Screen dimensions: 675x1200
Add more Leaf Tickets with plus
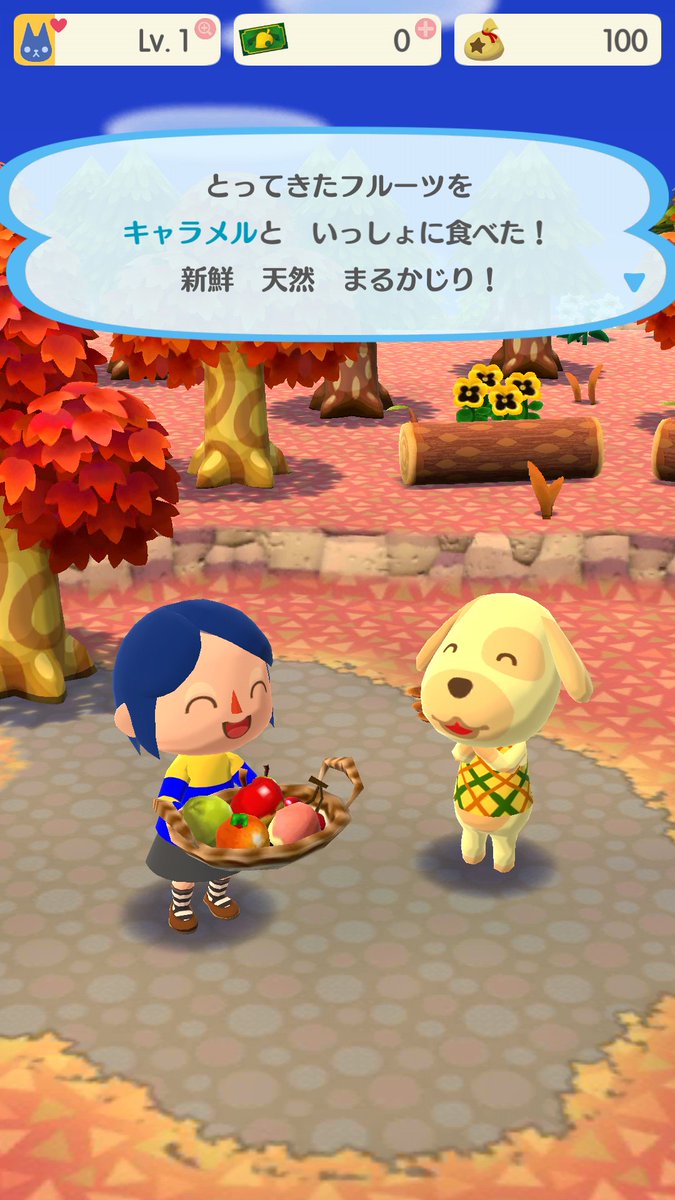point(427,28)
